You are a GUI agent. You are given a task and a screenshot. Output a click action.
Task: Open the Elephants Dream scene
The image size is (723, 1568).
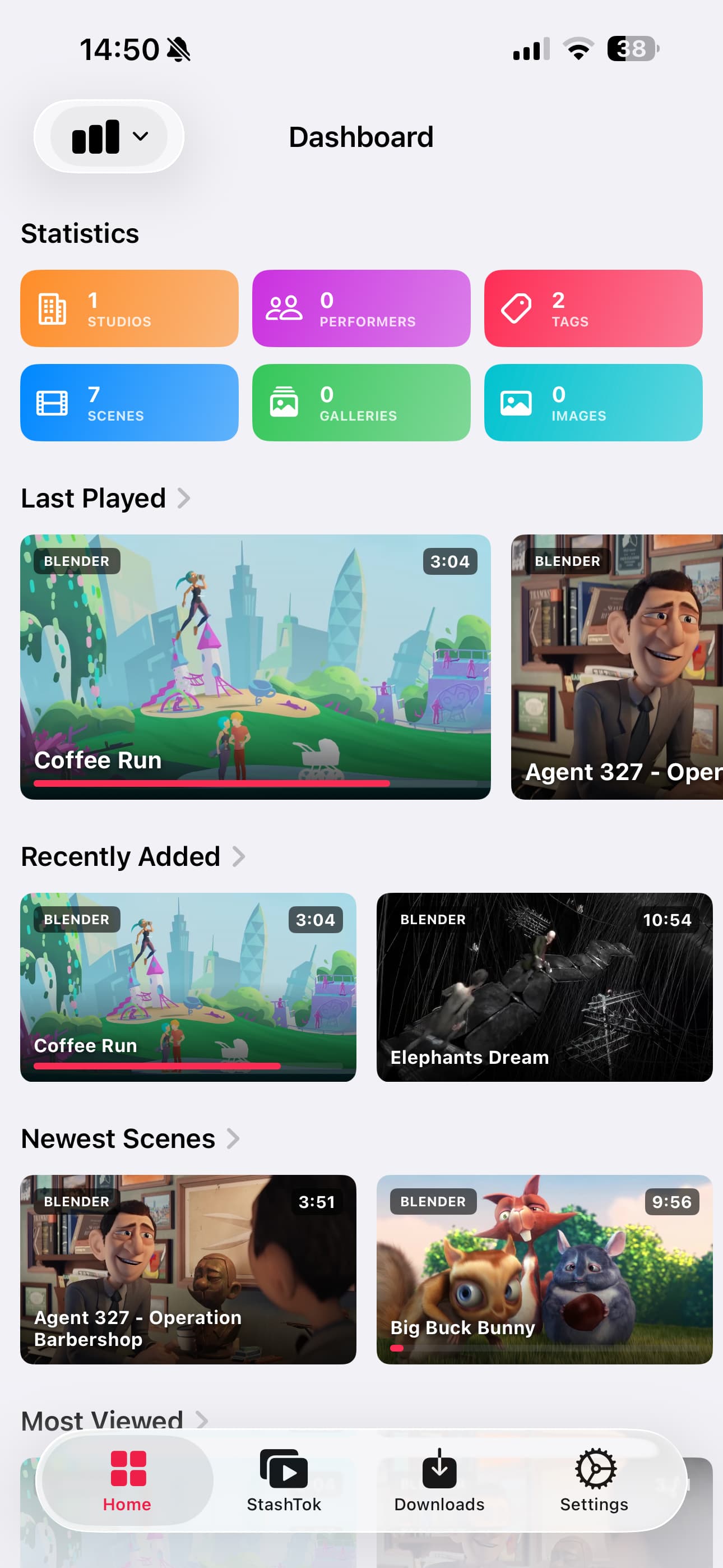pyautogui.click(x=544, y=986)
